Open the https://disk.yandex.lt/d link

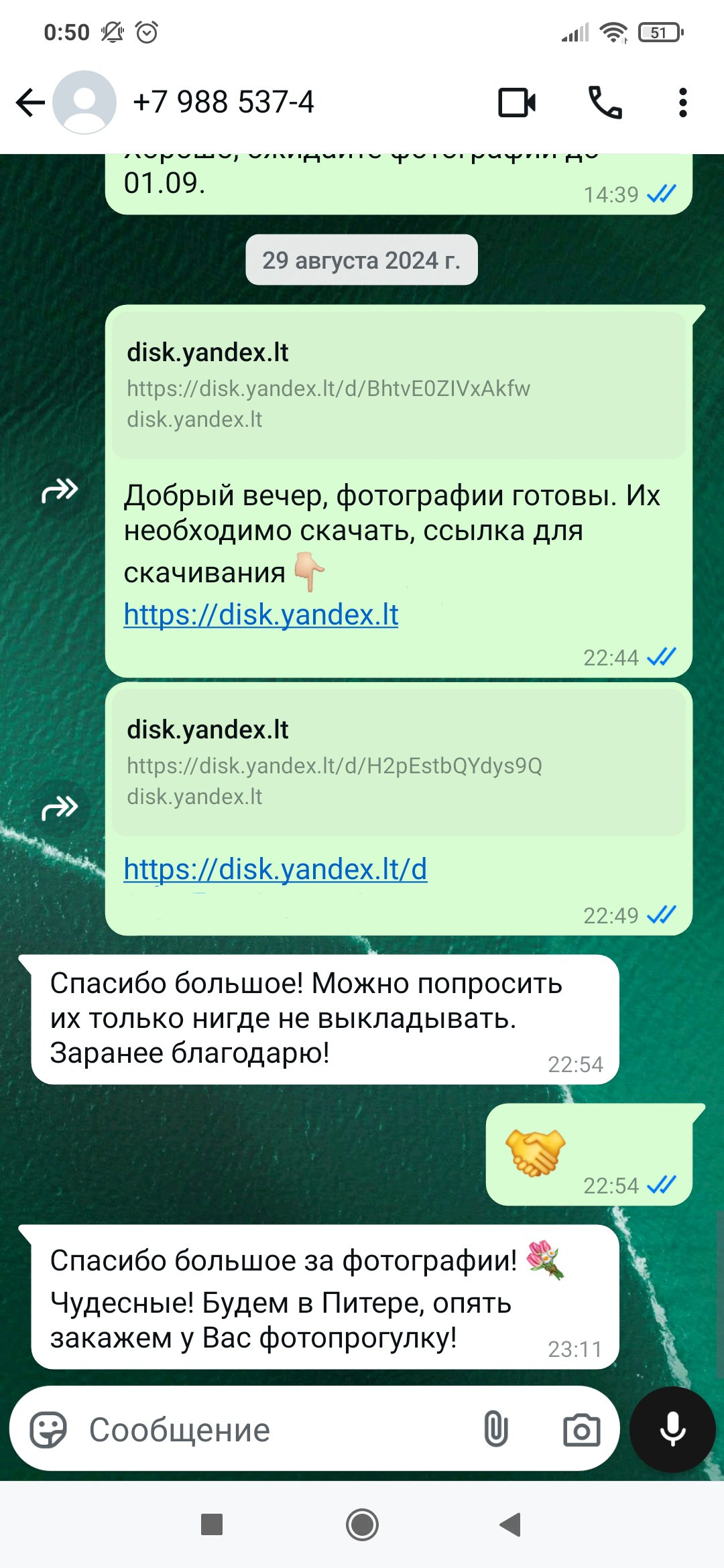pyautogui.click(x=275, y=869)
